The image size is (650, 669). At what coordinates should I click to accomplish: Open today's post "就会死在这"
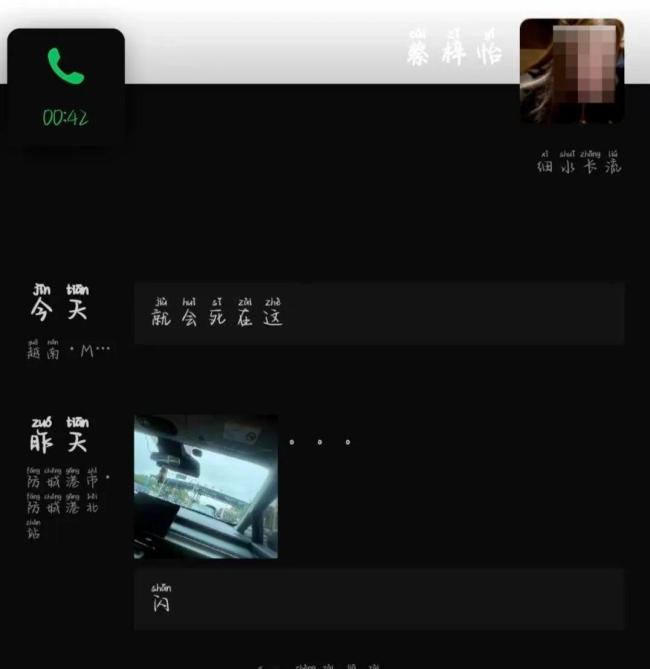[x=378, y=314]
